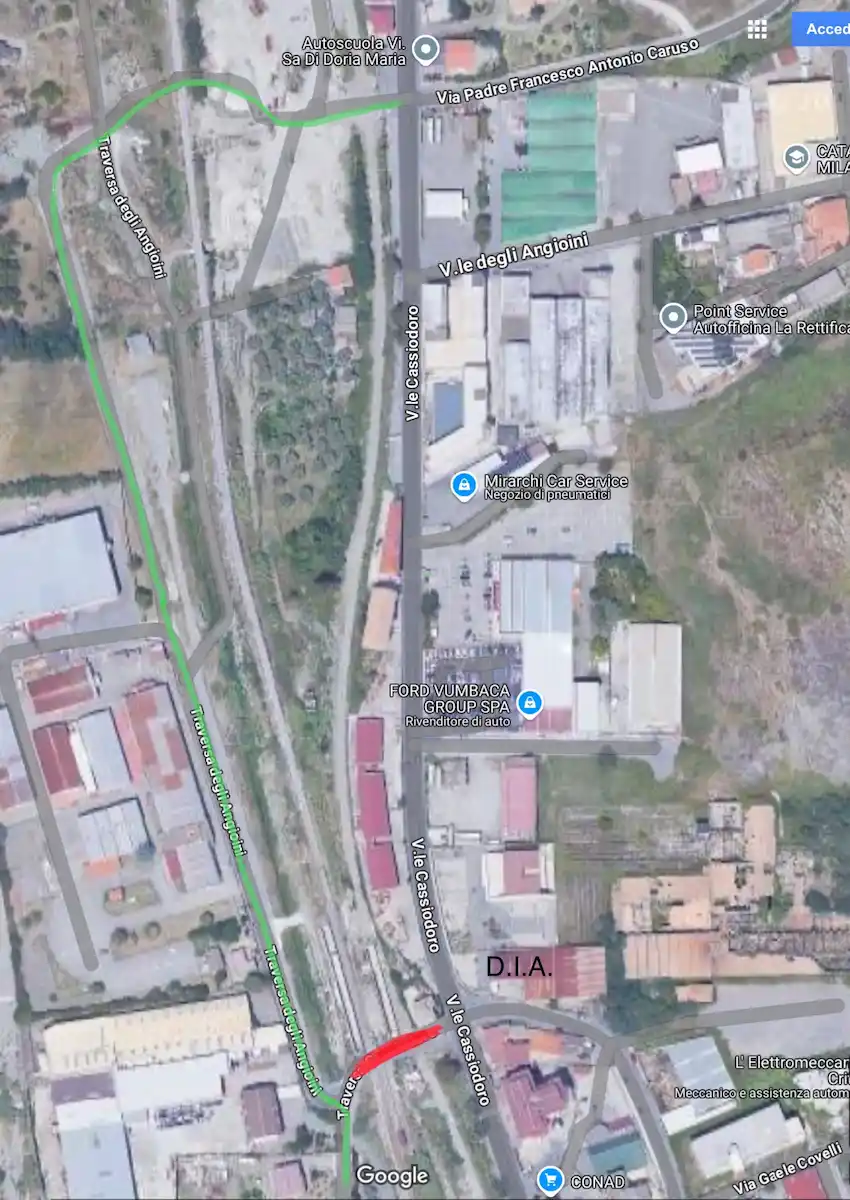Open the Mirarchi Car Service place marker
The image size is (850, 1200).
coord(464,486)
